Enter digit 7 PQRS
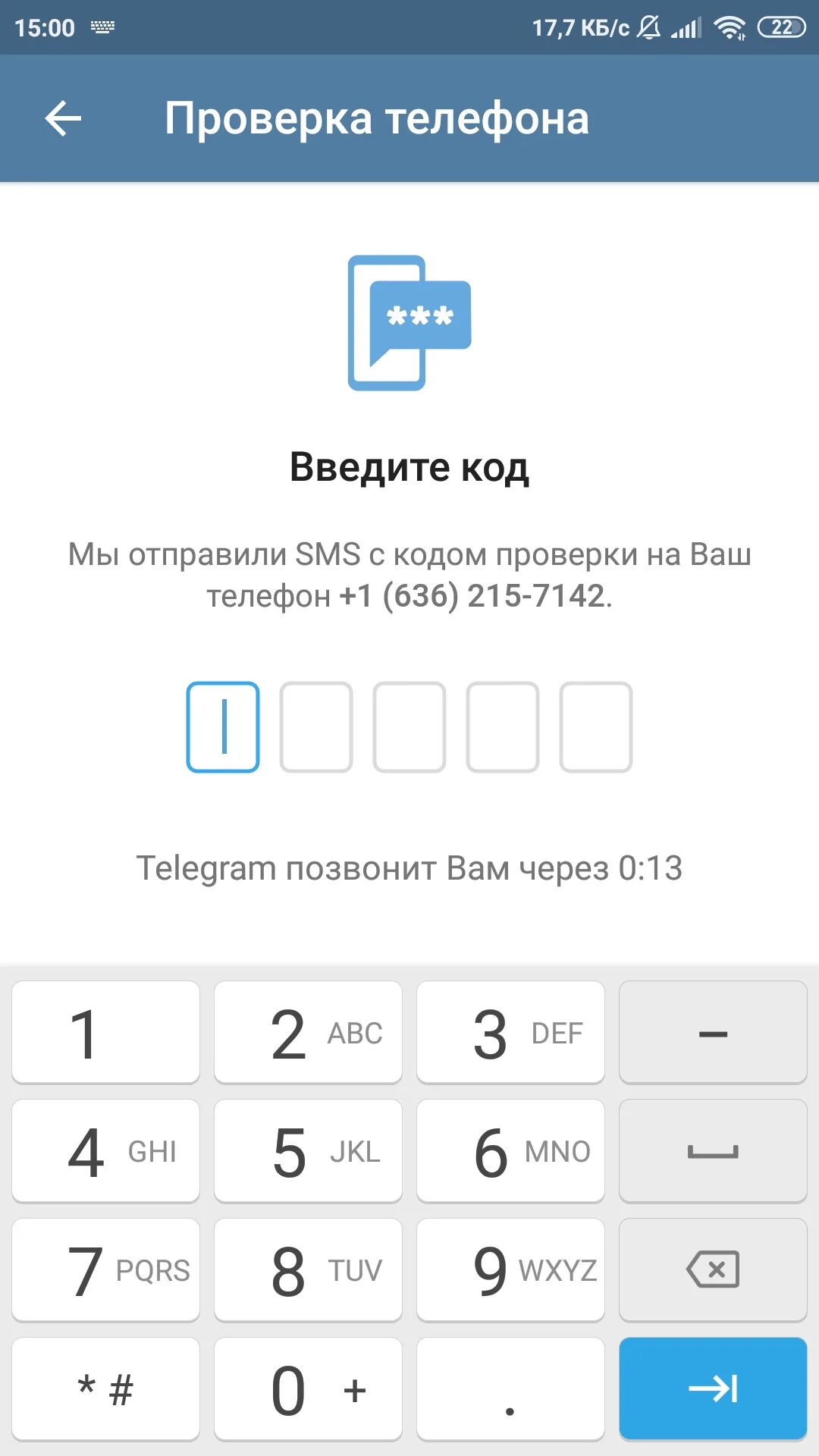Viewport: 819px width, 1456px height. 106,1270
